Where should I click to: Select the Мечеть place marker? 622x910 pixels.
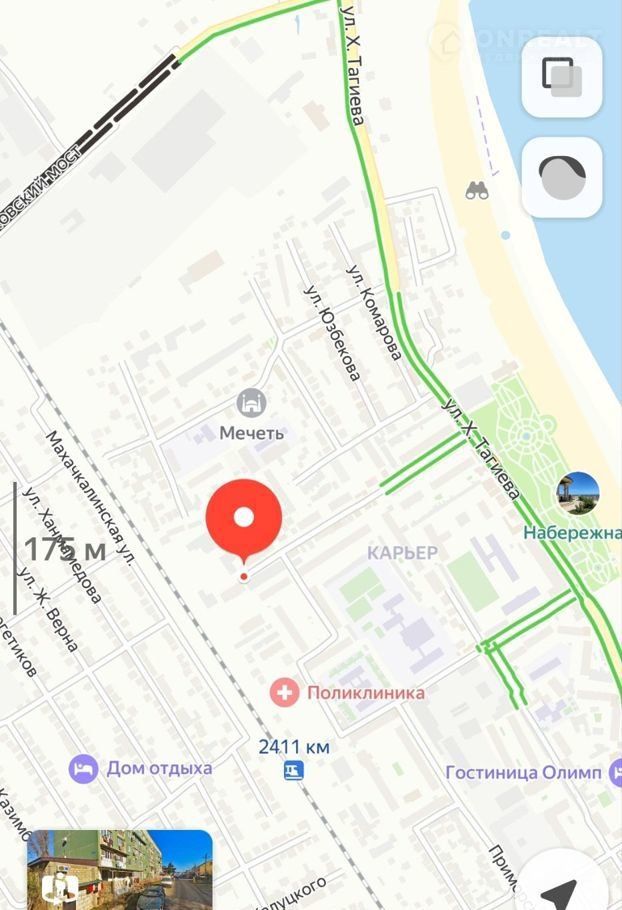point(252,404)
